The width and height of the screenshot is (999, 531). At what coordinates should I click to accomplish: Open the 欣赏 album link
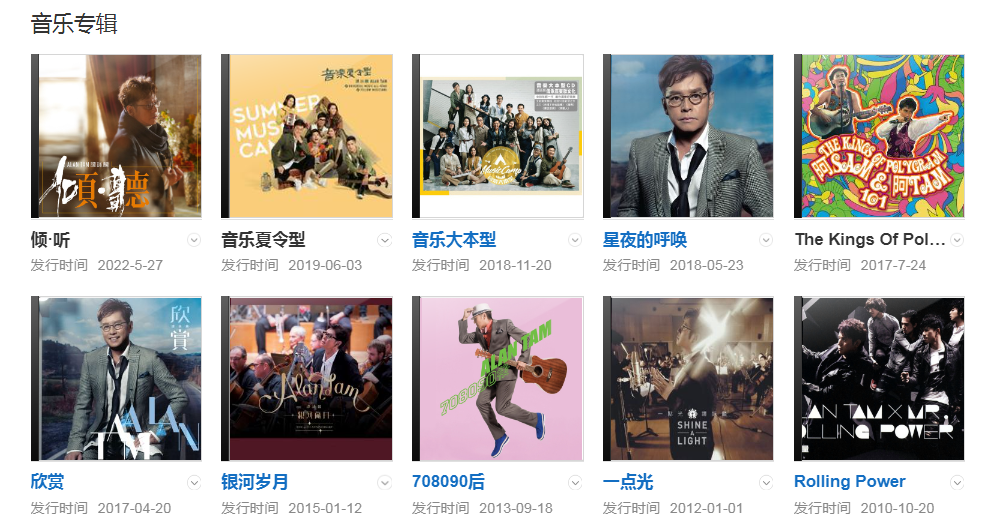(48, 482)
